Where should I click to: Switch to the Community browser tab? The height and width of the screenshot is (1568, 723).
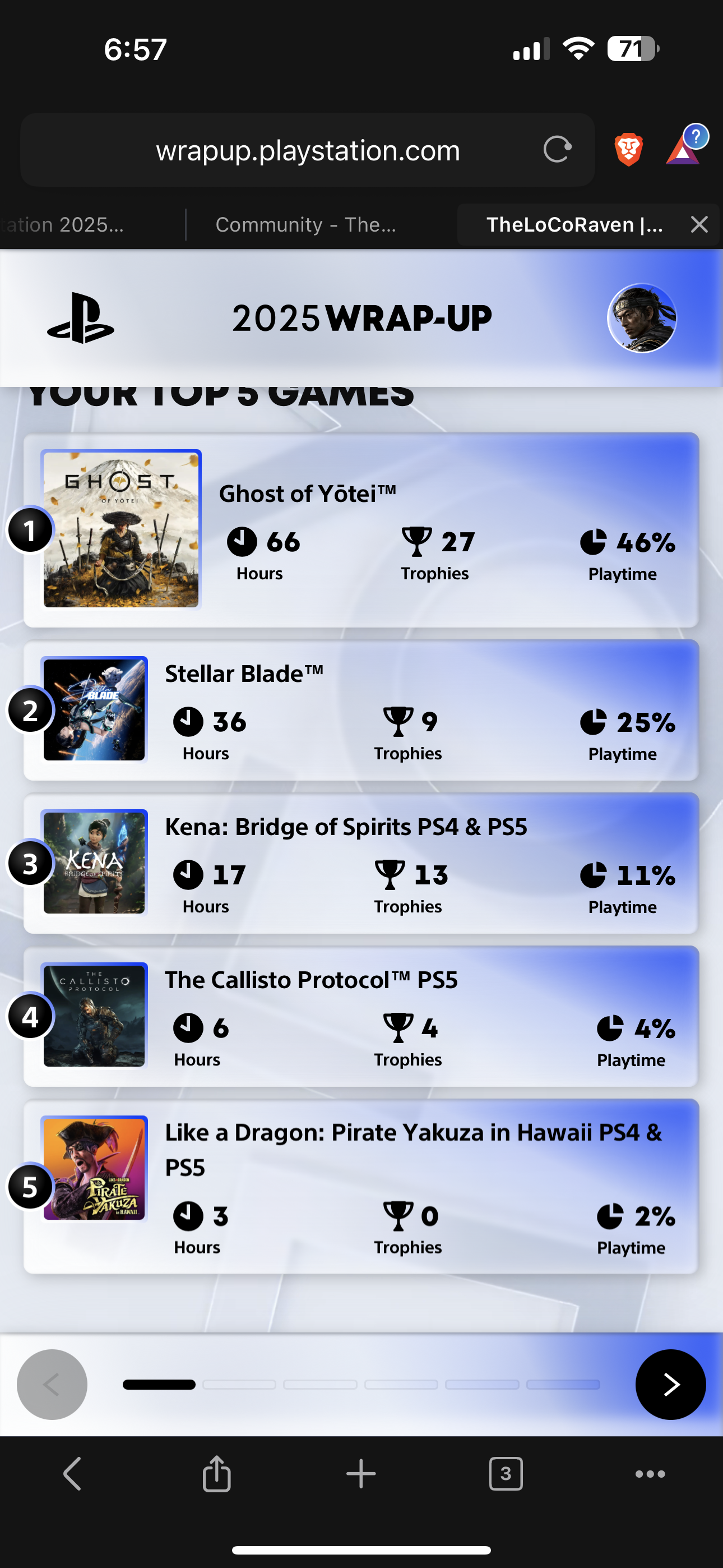pos(305,225)
